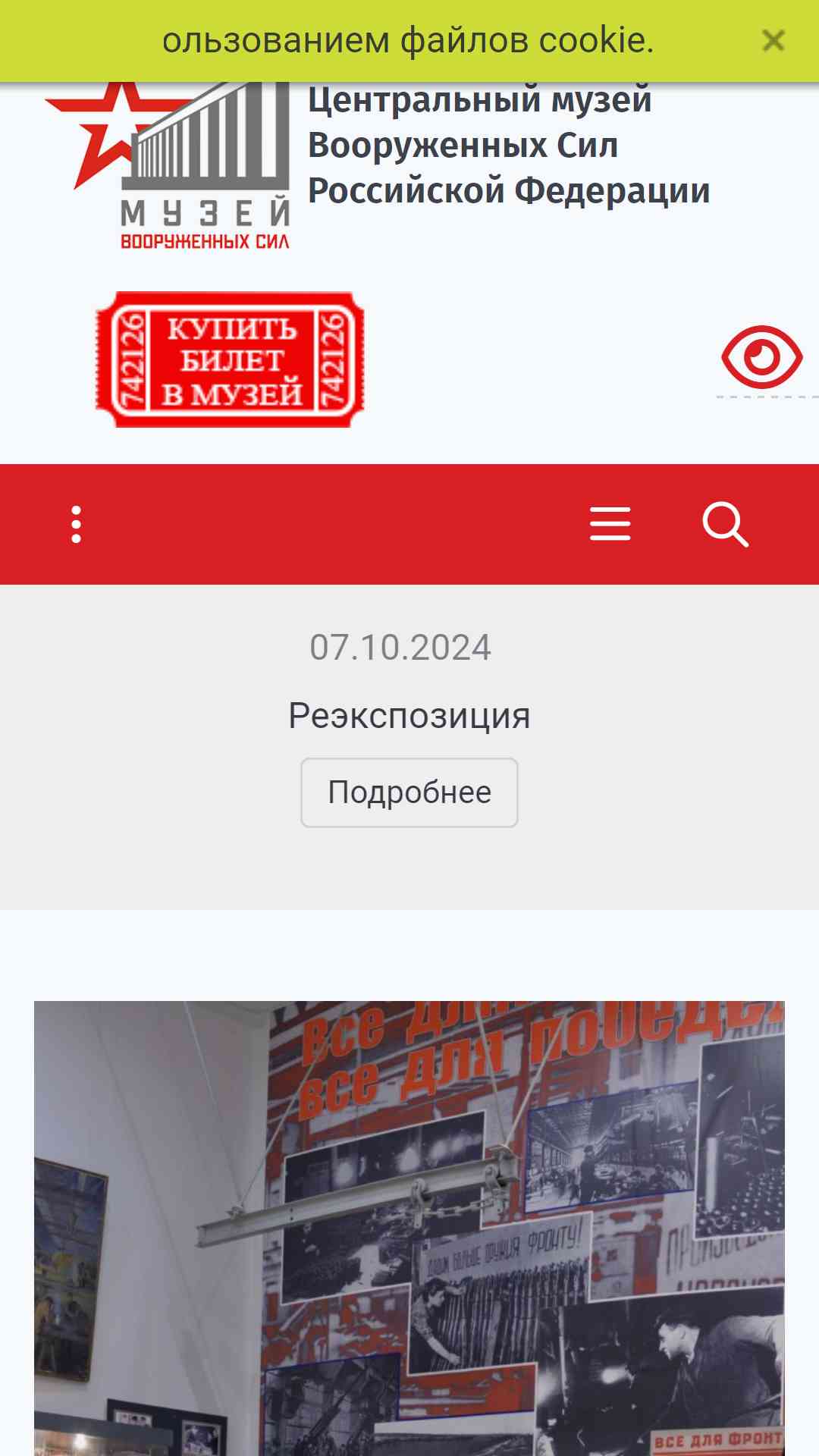
Task: Open the hamburger navigation menu
Action: pos(610,524)
